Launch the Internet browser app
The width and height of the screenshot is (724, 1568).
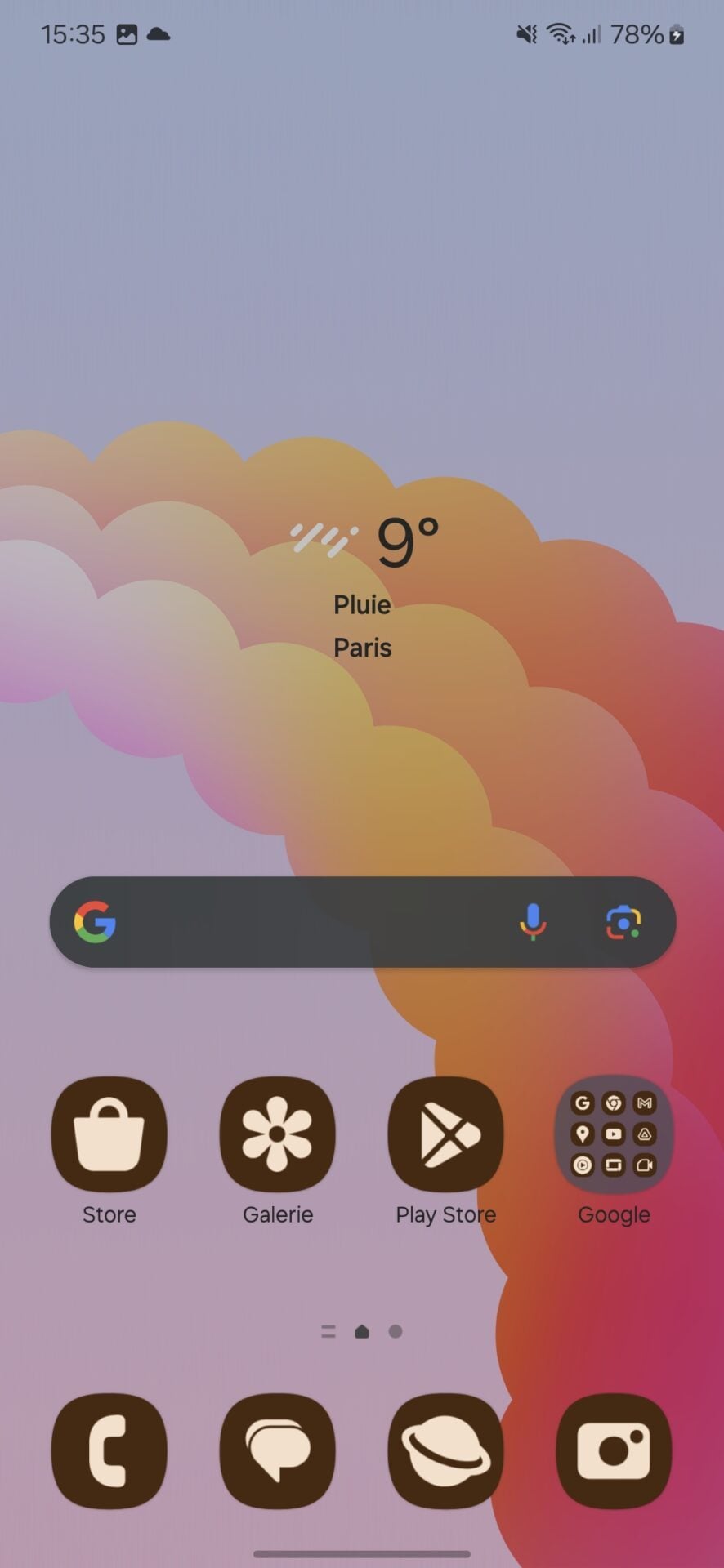coord(445,1450)
